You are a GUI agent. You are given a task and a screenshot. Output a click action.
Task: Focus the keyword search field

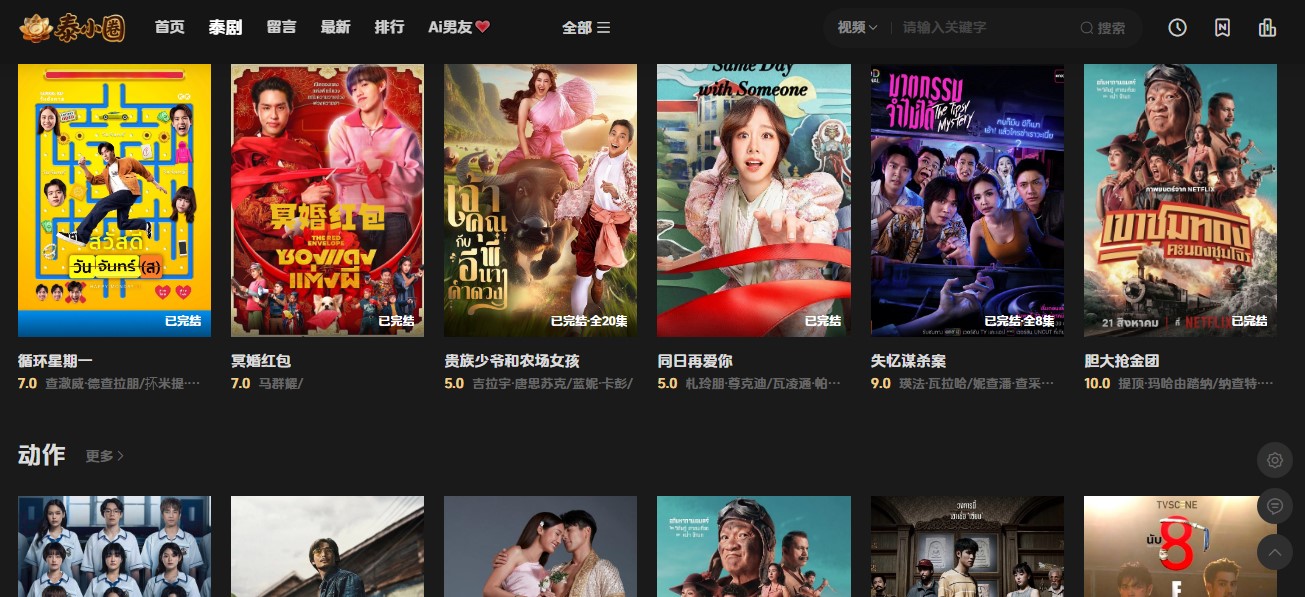(980, 28)
